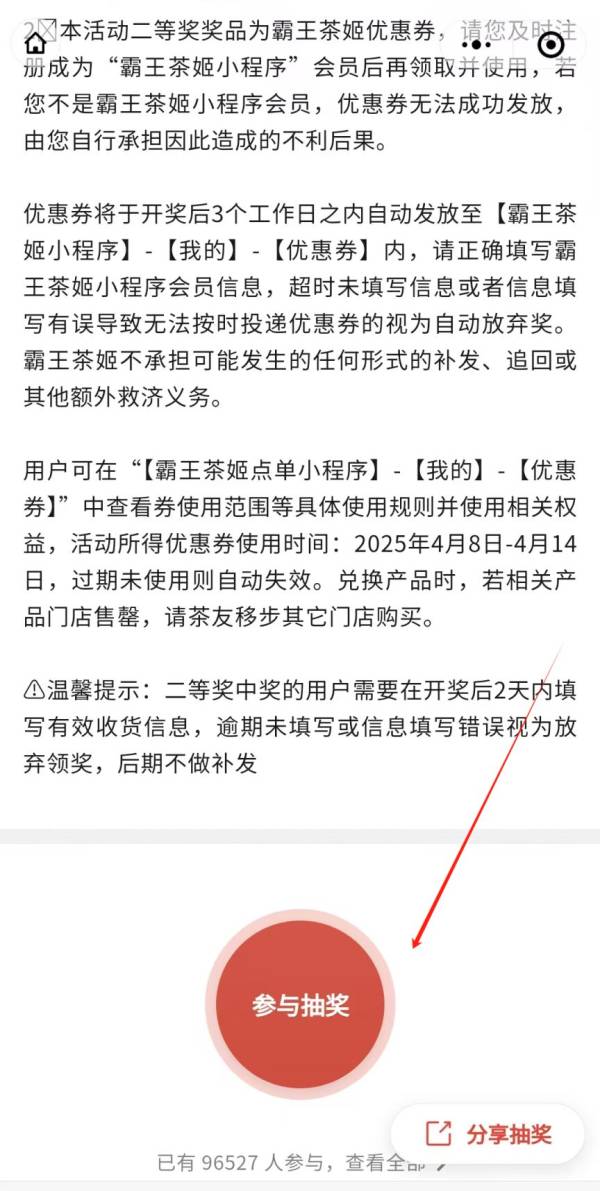Join the draw via 参与抽奖
The height and width of the screenshot is (1191, 600).
pyautogui.click(x=301, y=1005)
